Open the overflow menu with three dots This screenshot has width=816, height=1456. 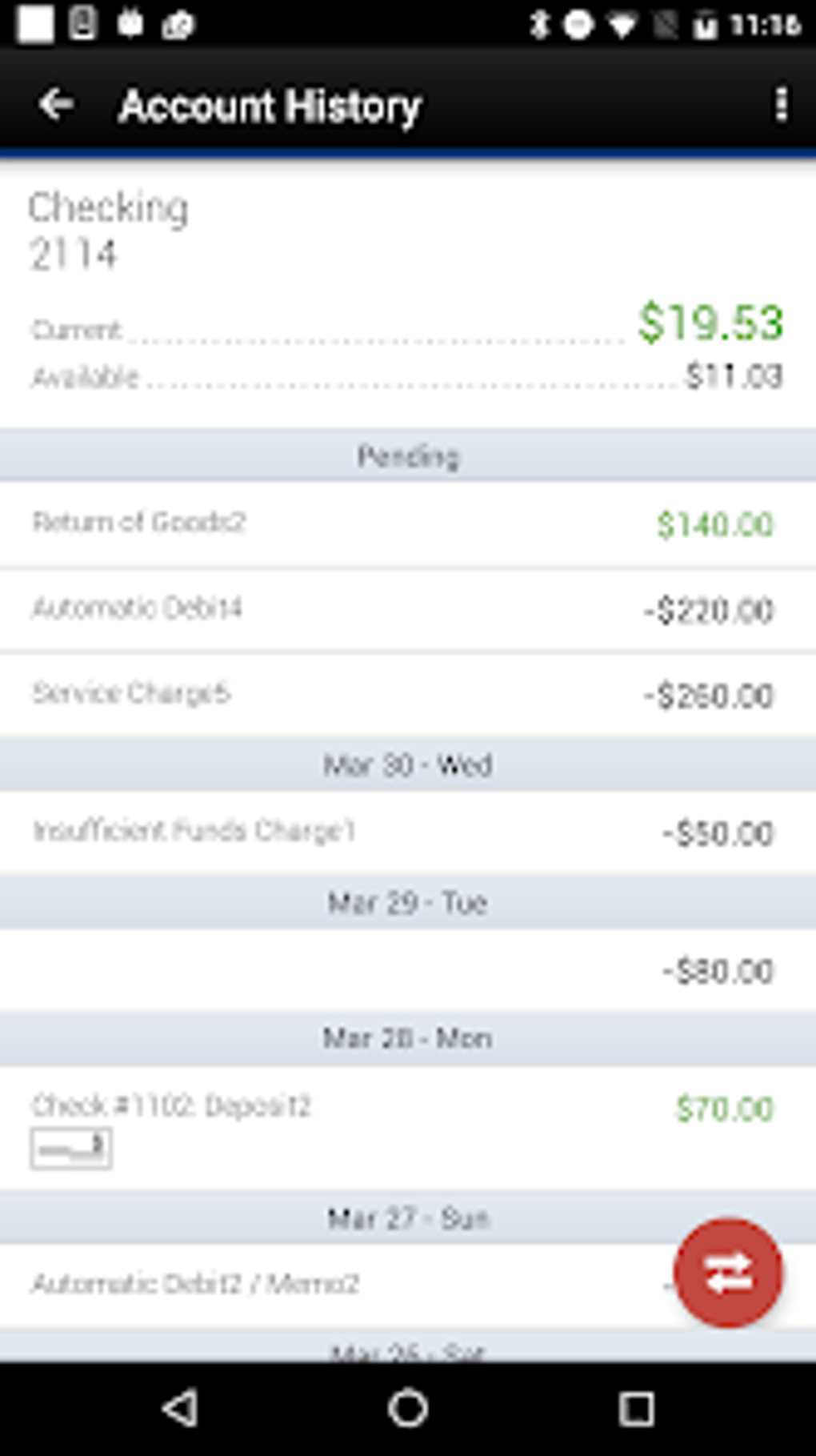[782, 102]
